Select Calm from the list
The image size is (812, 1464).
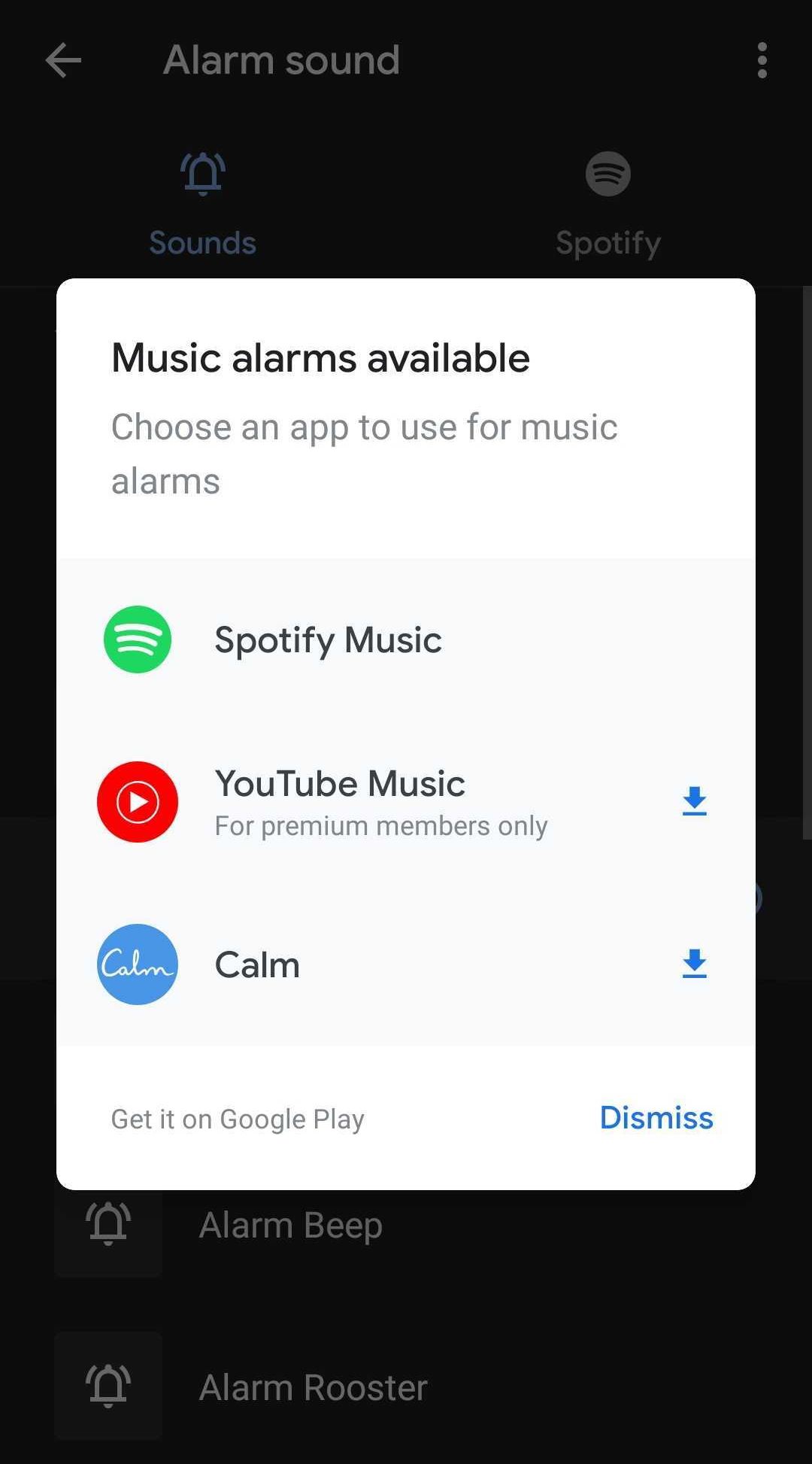point(257,964)
